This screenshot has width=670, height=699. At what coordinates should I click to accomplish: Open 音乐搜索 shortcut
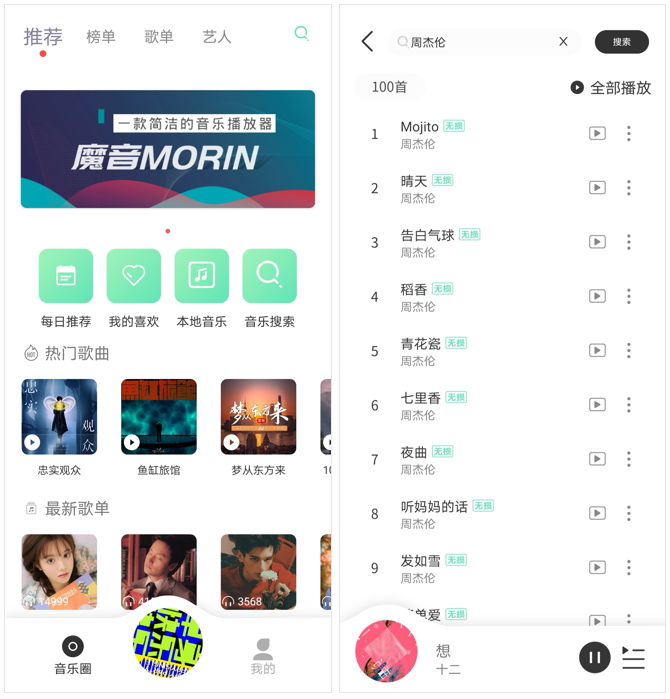click(x=270, y=276)
